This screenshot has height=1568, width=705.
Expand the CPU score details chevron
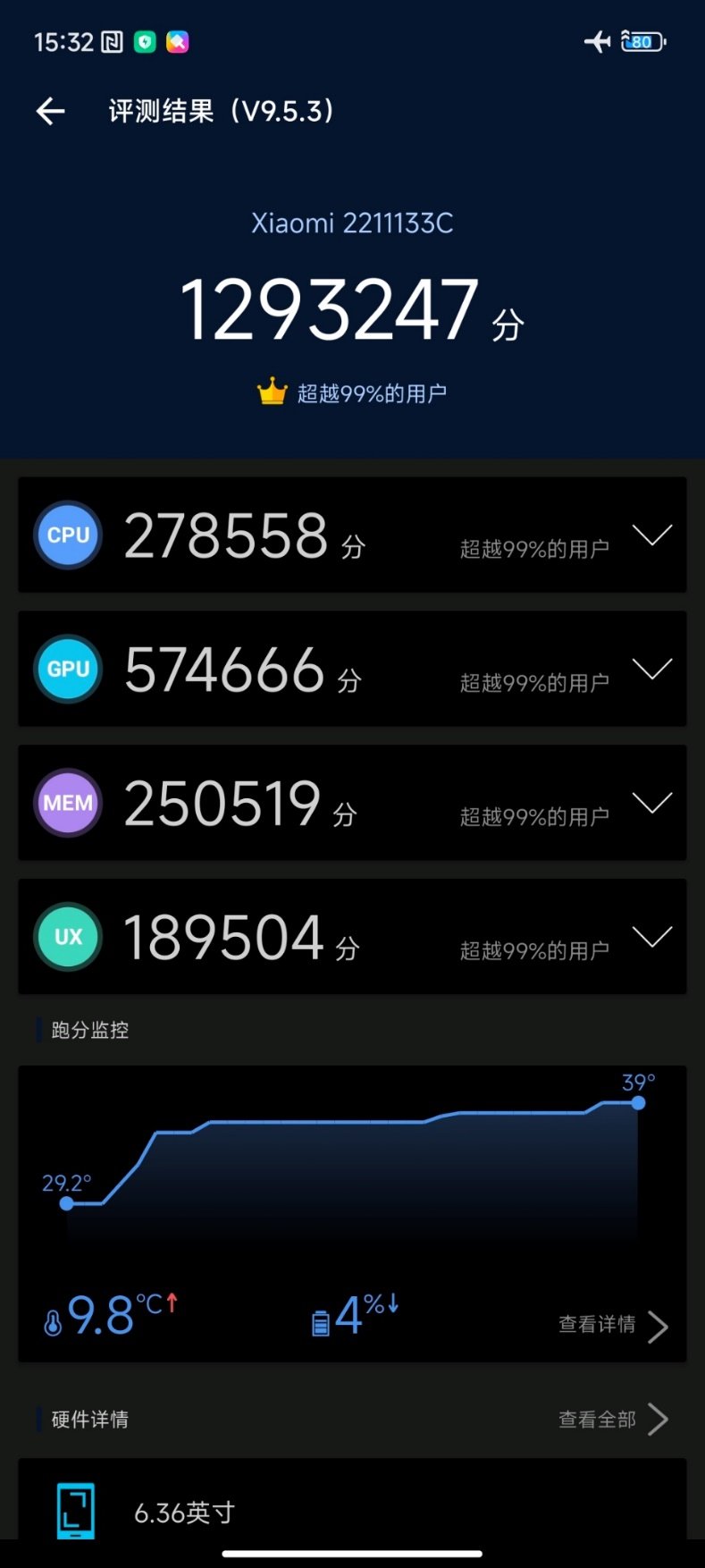pos(651,535)
